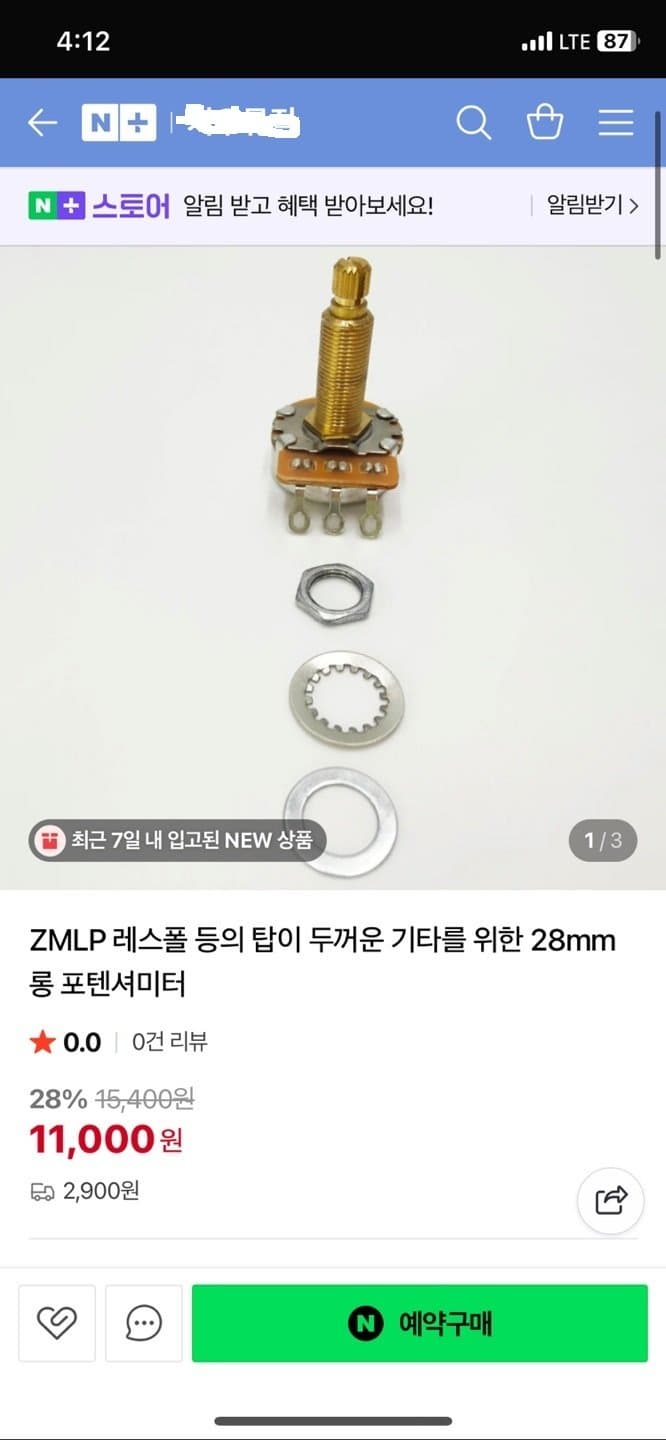
Task: Open the hamburger menu
Action: pyautogui.click(x=616, y=123)
